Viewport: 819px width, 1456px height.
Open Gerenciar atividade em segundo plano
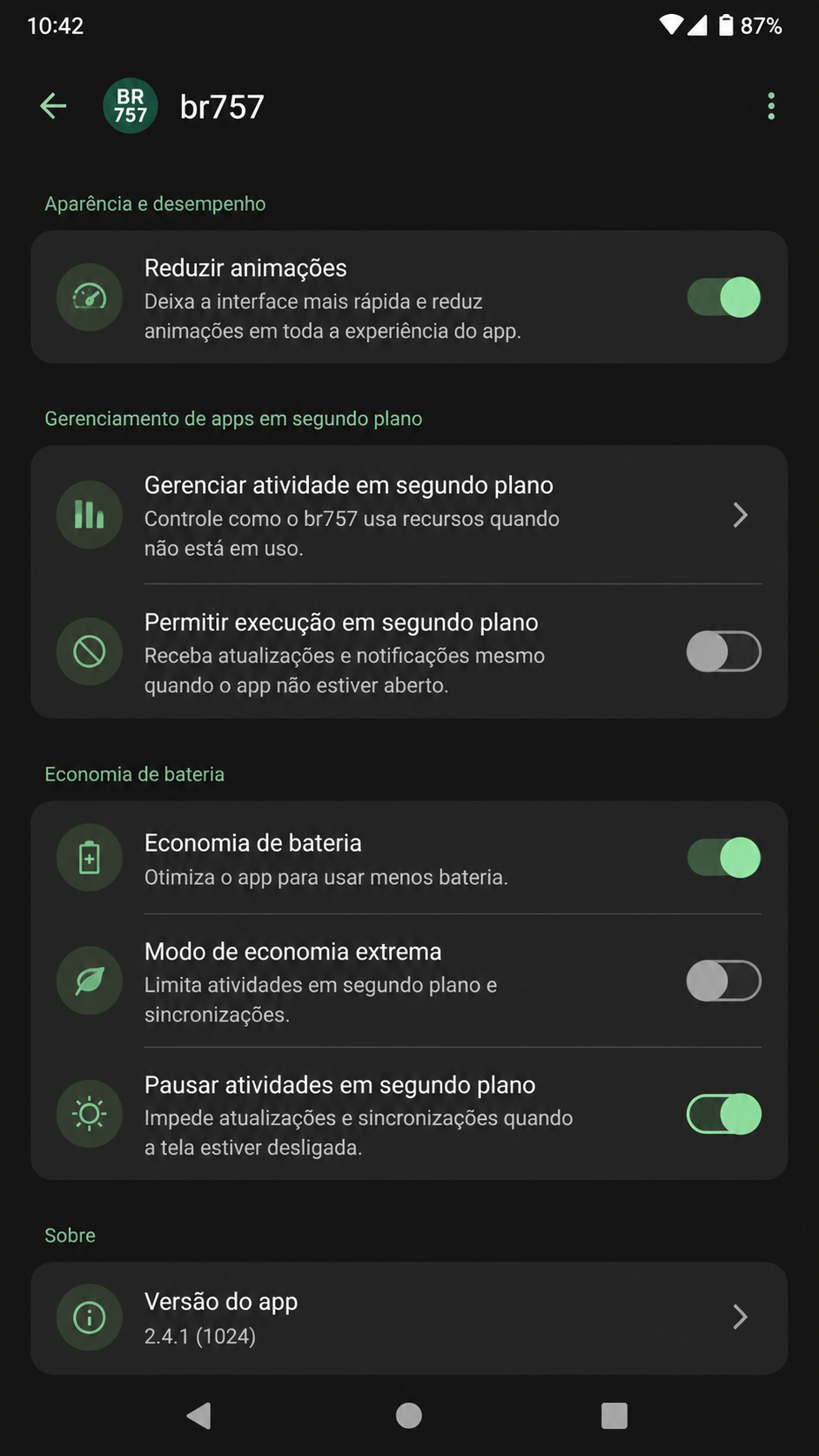409,515
